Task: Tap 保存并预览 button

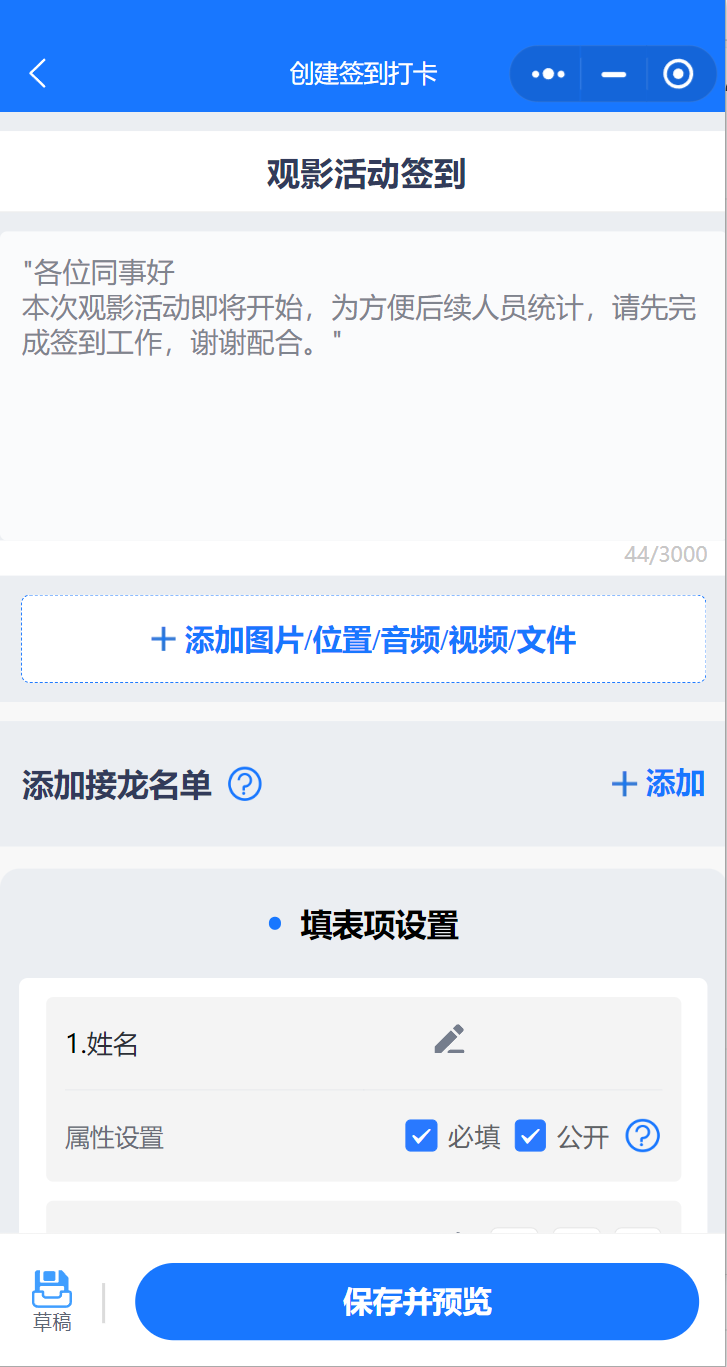Action: pyautogui.click(x=416, y=1302)
